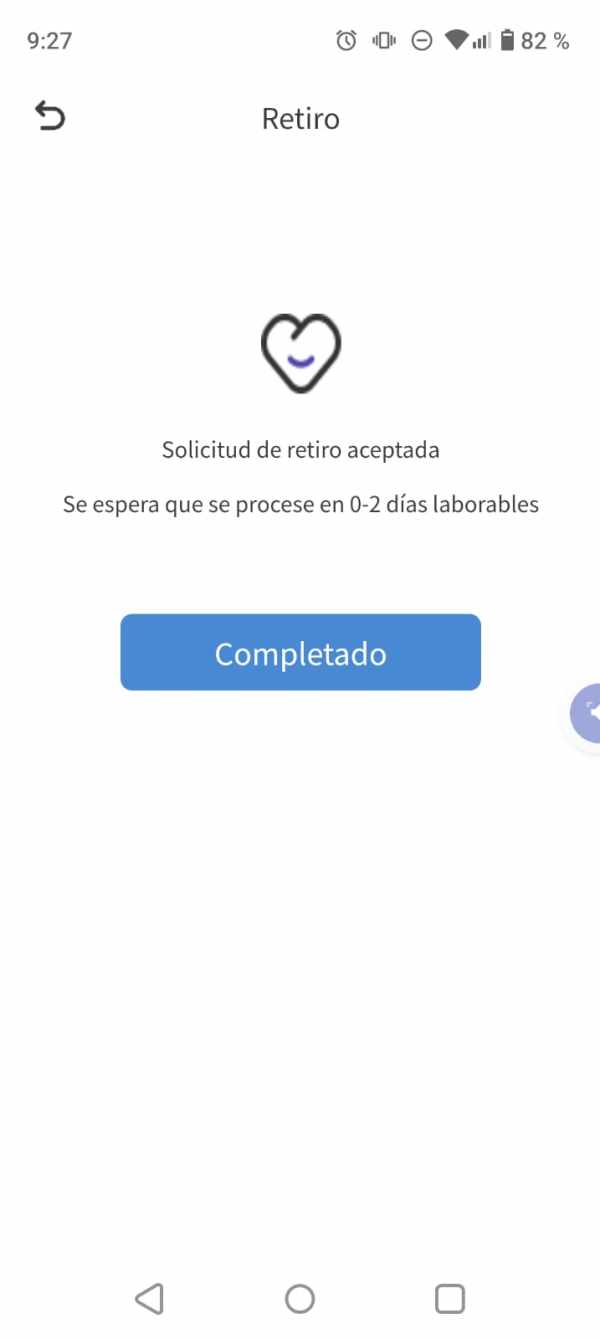The width and height of the screenshot is (600, 1339).
Task: Open recent apps with the square button
Action: click(450, 1298)
